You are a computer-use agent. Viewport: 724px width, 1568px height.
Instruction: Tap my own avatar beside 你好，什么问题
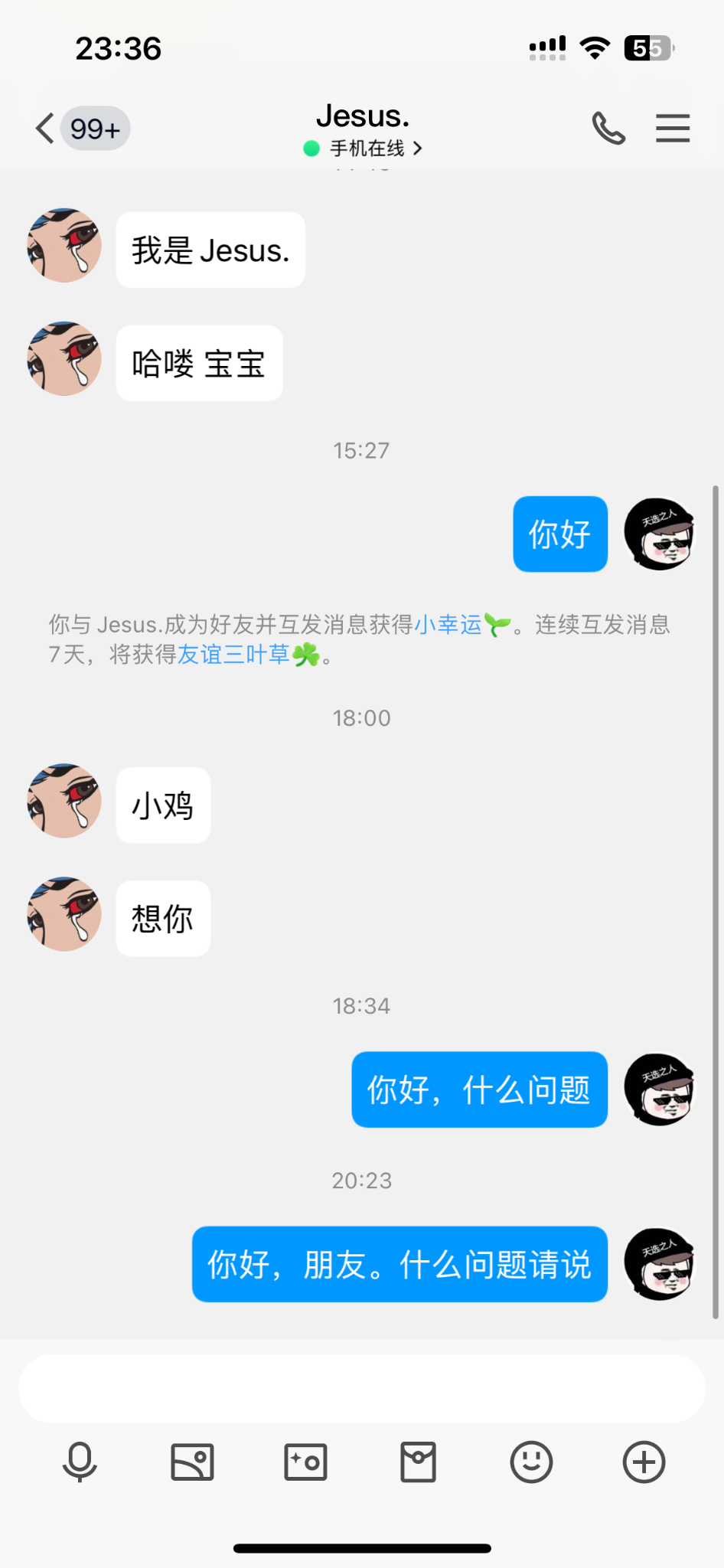[x=659, y=1089]
